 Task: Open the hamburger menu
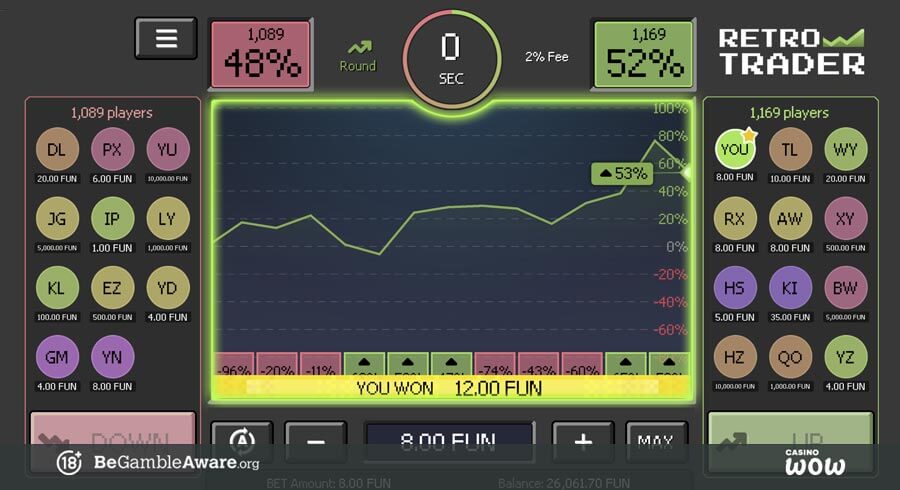[166, 38]
